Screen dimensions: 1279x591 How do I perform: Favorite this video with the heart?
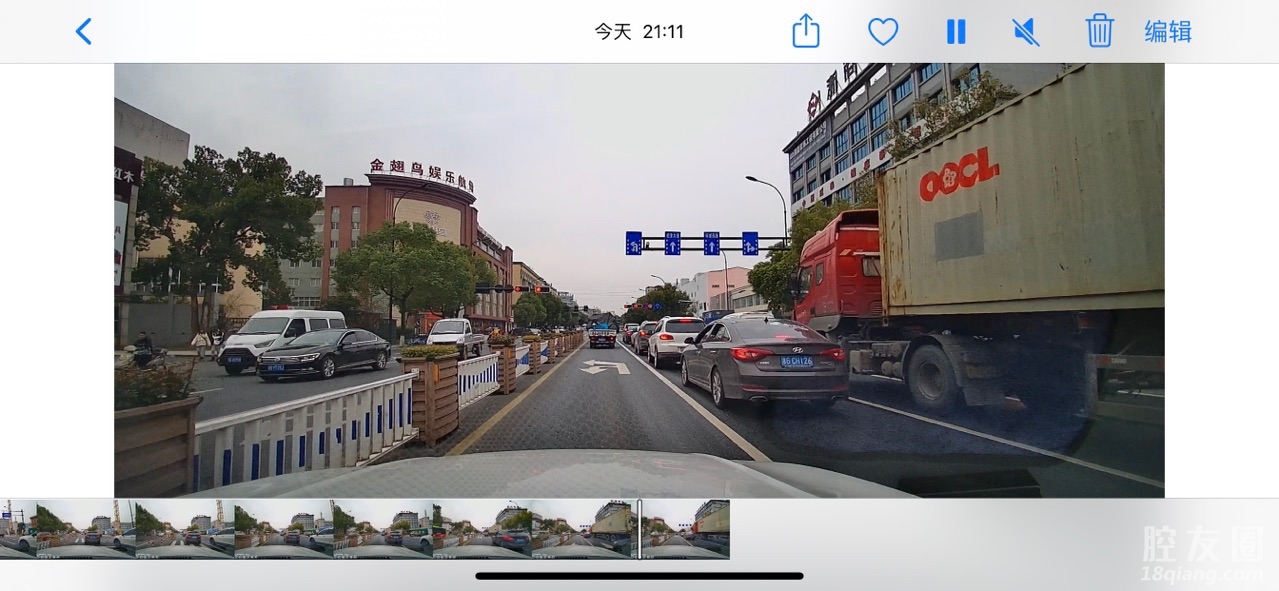pyautogui.click(x=882, y=32)
